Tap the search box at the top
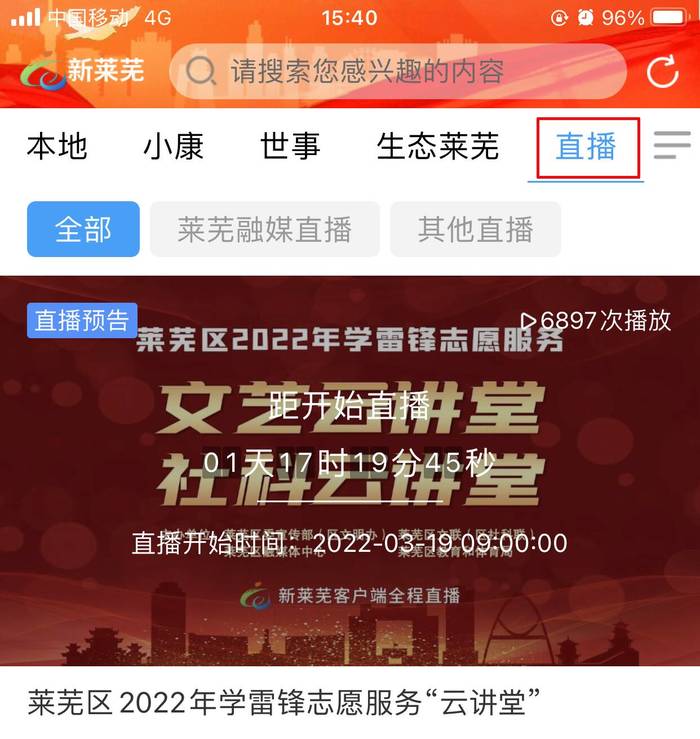The width and height of the screenshot is (700, 739). pos(400,71)
